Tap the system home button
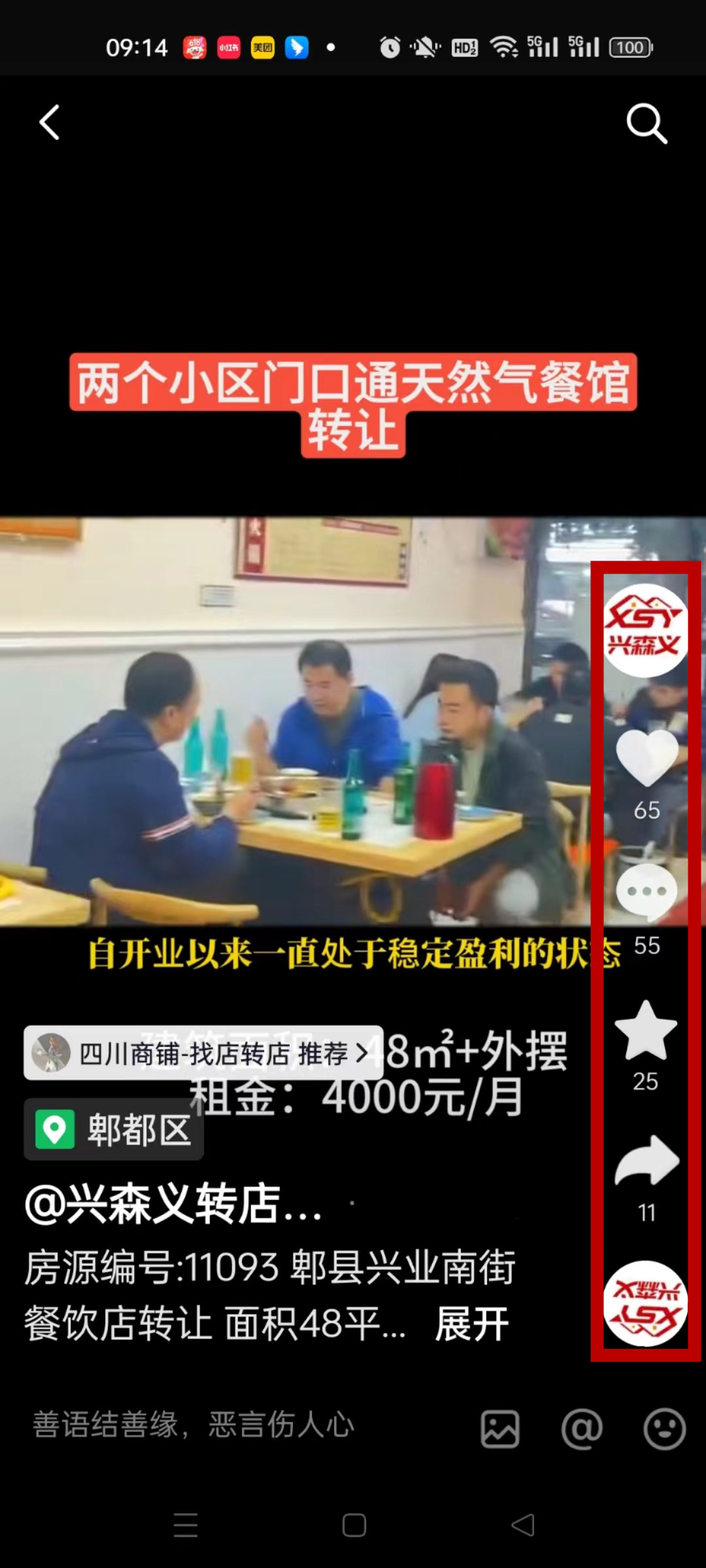 (x=354, y=1526)
